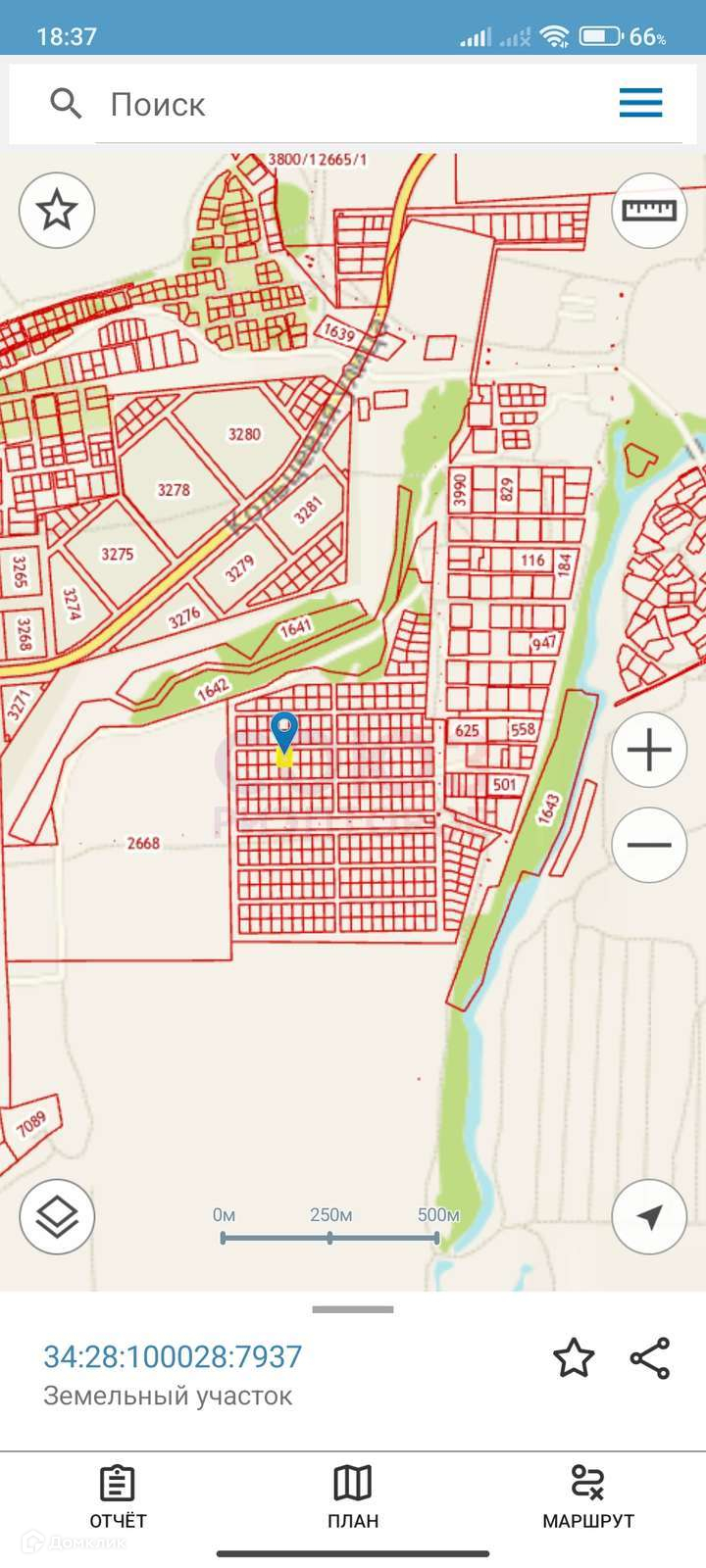Open map layers selector
This screenshot has height=1568, width=706.
(x=57, y=1217)
